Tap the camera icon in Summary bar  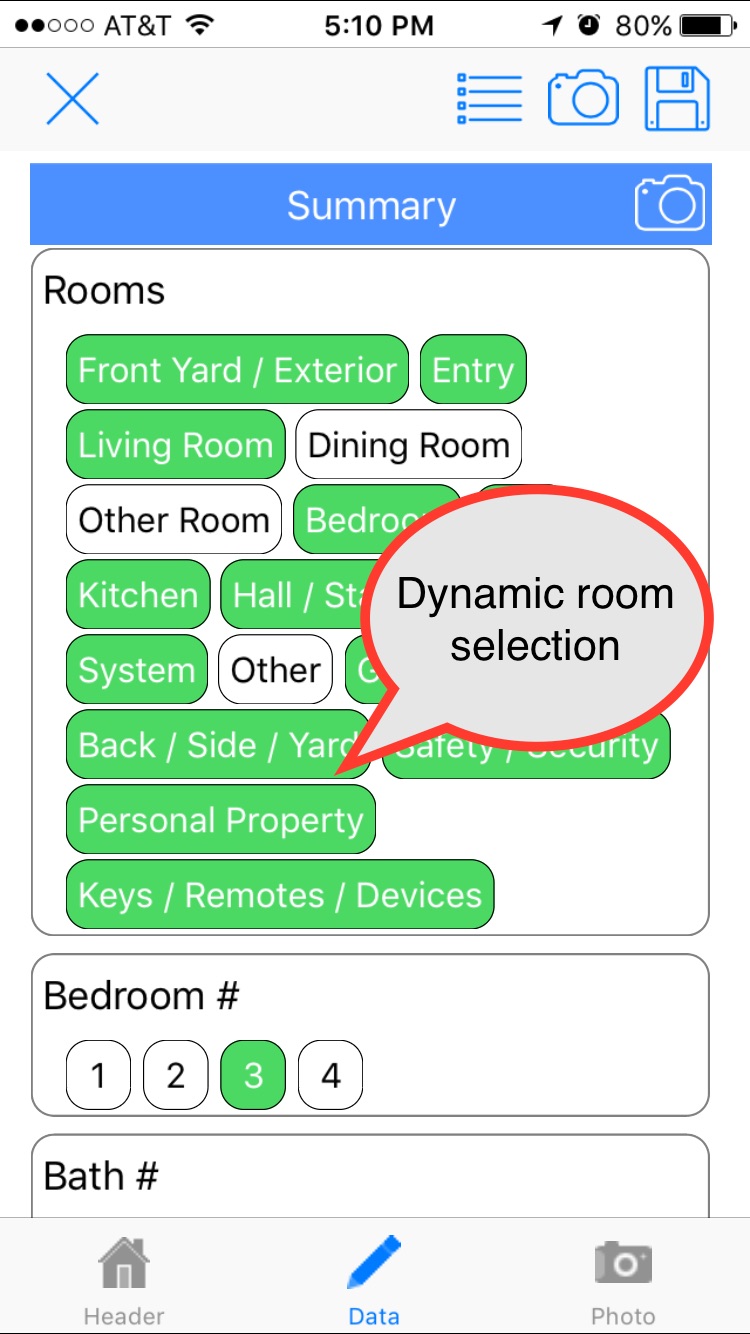(669, 204)
